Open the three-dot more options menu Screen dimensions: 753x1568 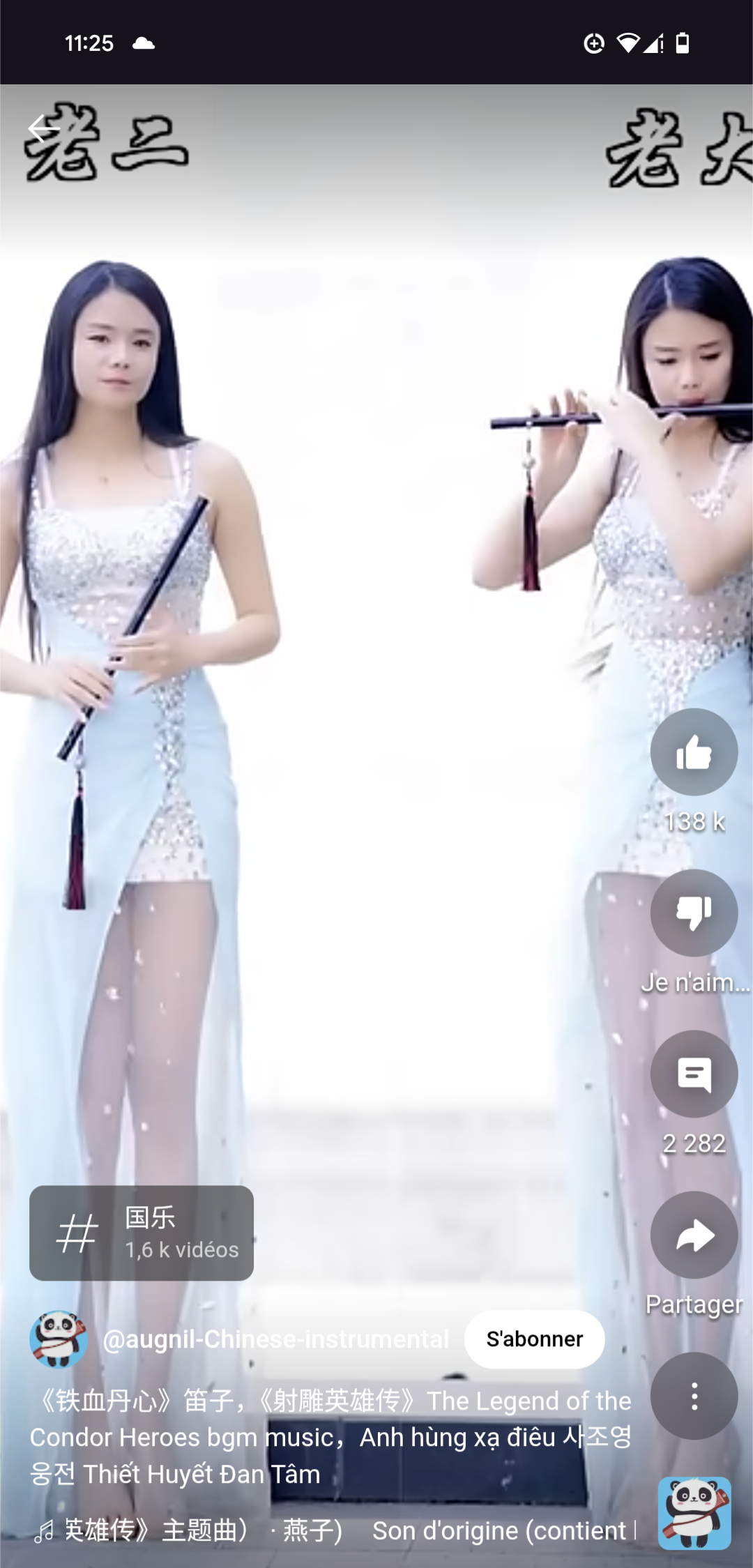tap(694, 1396)
